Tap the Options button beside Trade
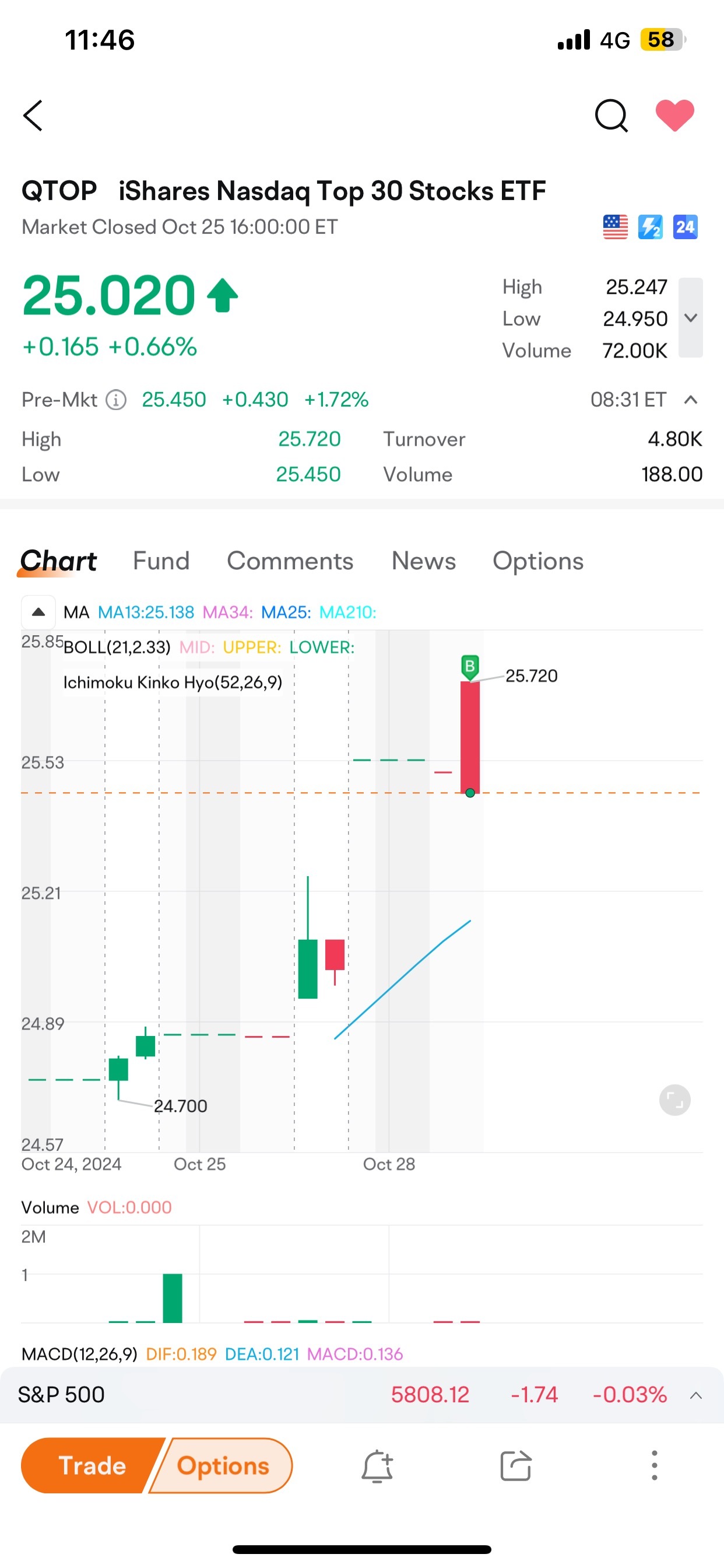The image size is (724, 1568). 223,1466
